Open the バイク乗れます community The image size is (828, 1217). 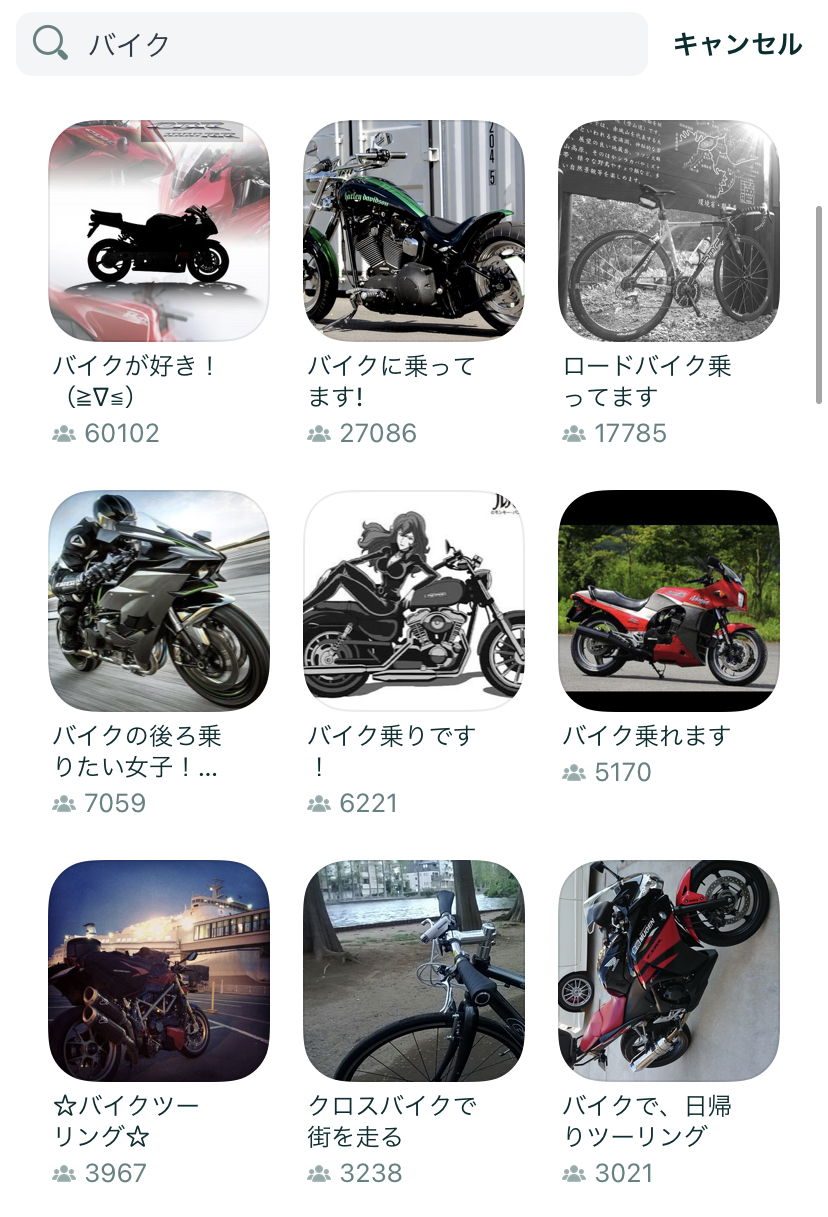(x=668, y=601)
